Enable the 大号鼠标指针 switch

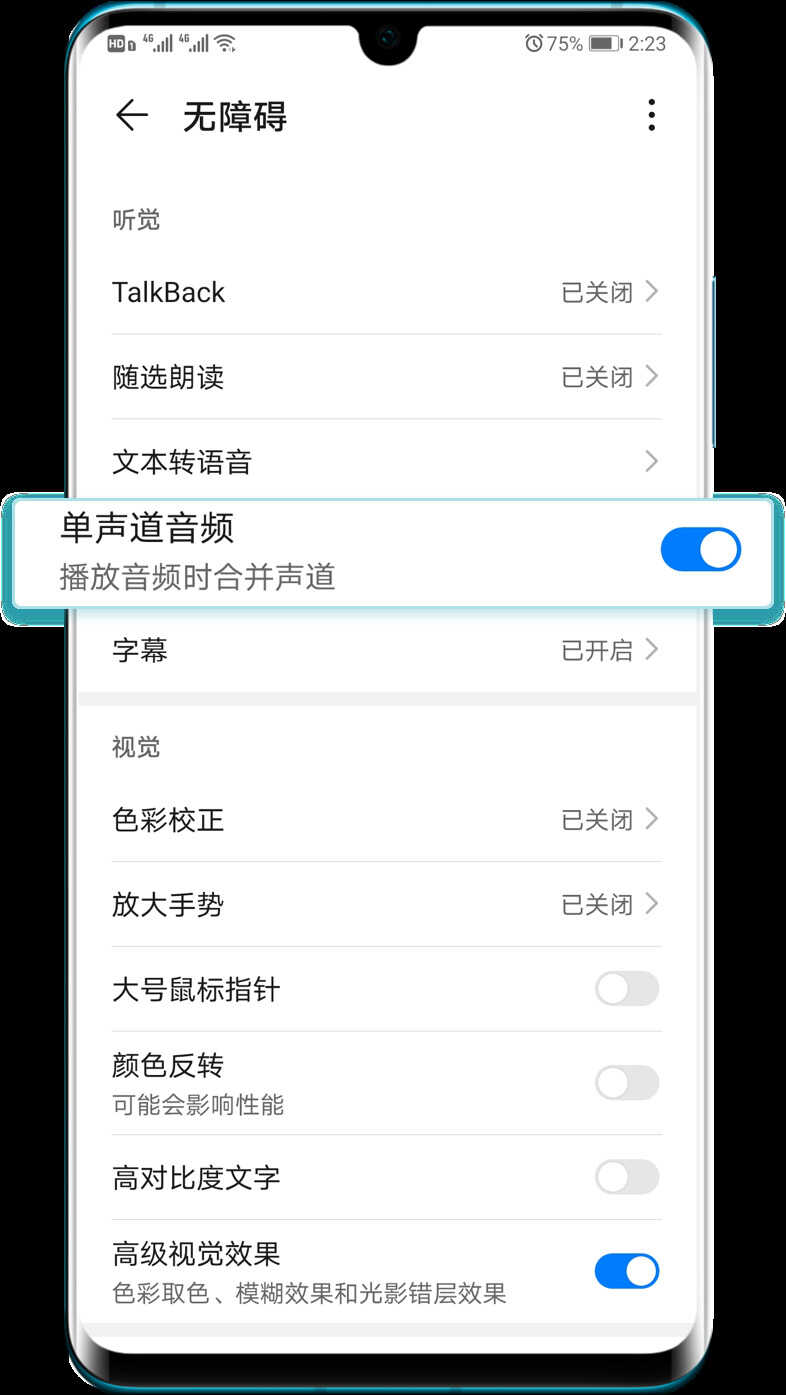pyautogui.click(x=627, y=989)
